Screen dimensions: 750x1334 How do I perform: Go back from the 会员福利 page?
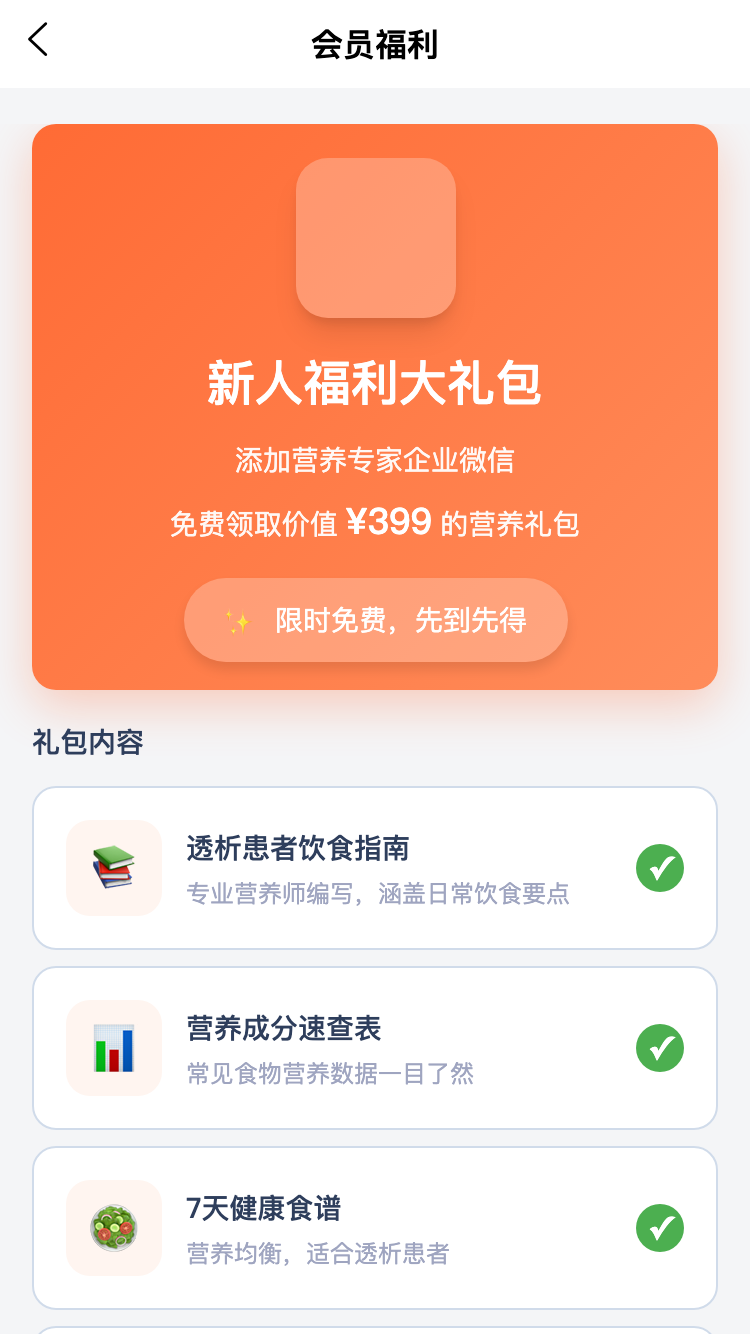38,41
